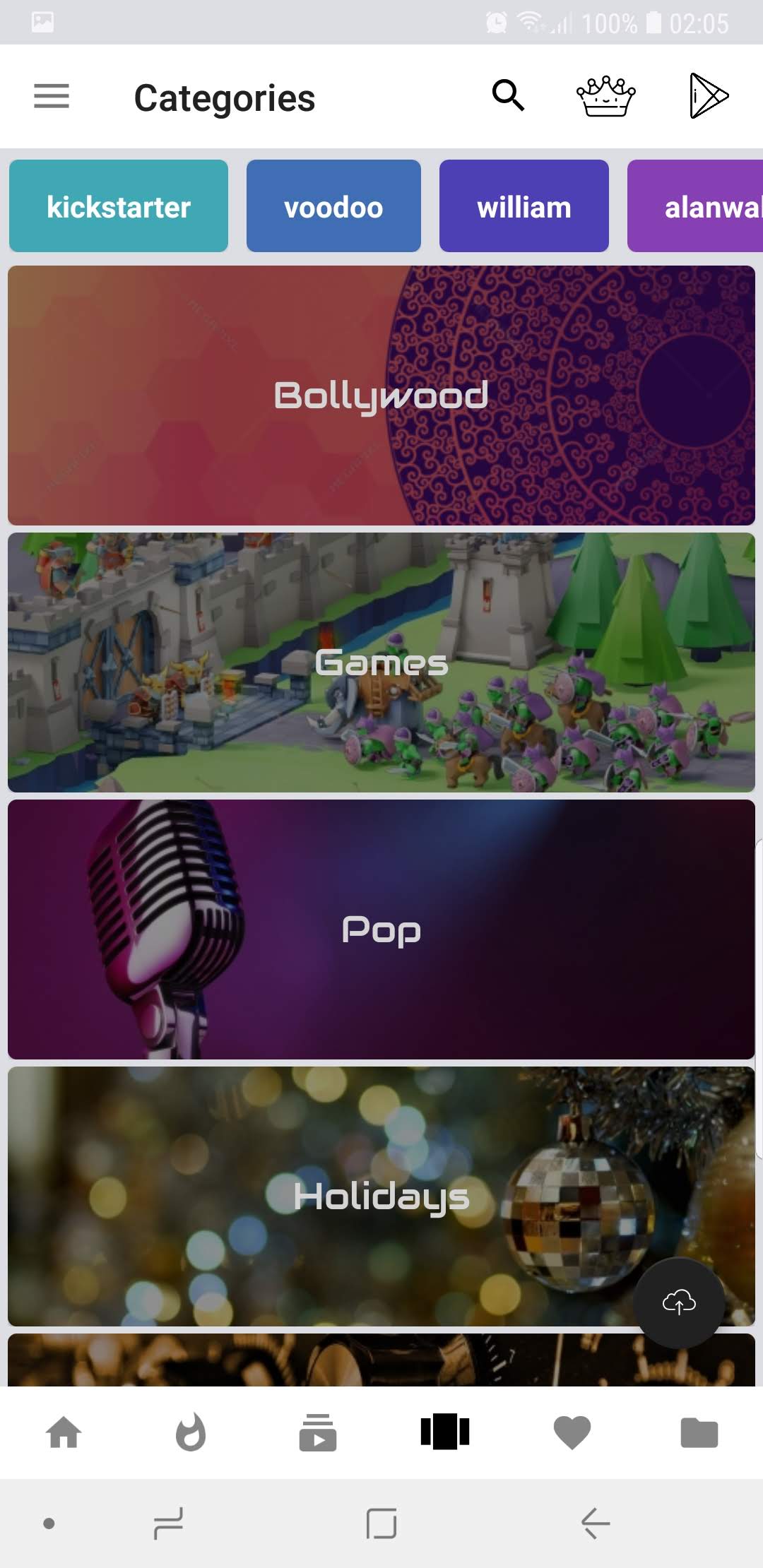Open the recent apps button

169,1523
